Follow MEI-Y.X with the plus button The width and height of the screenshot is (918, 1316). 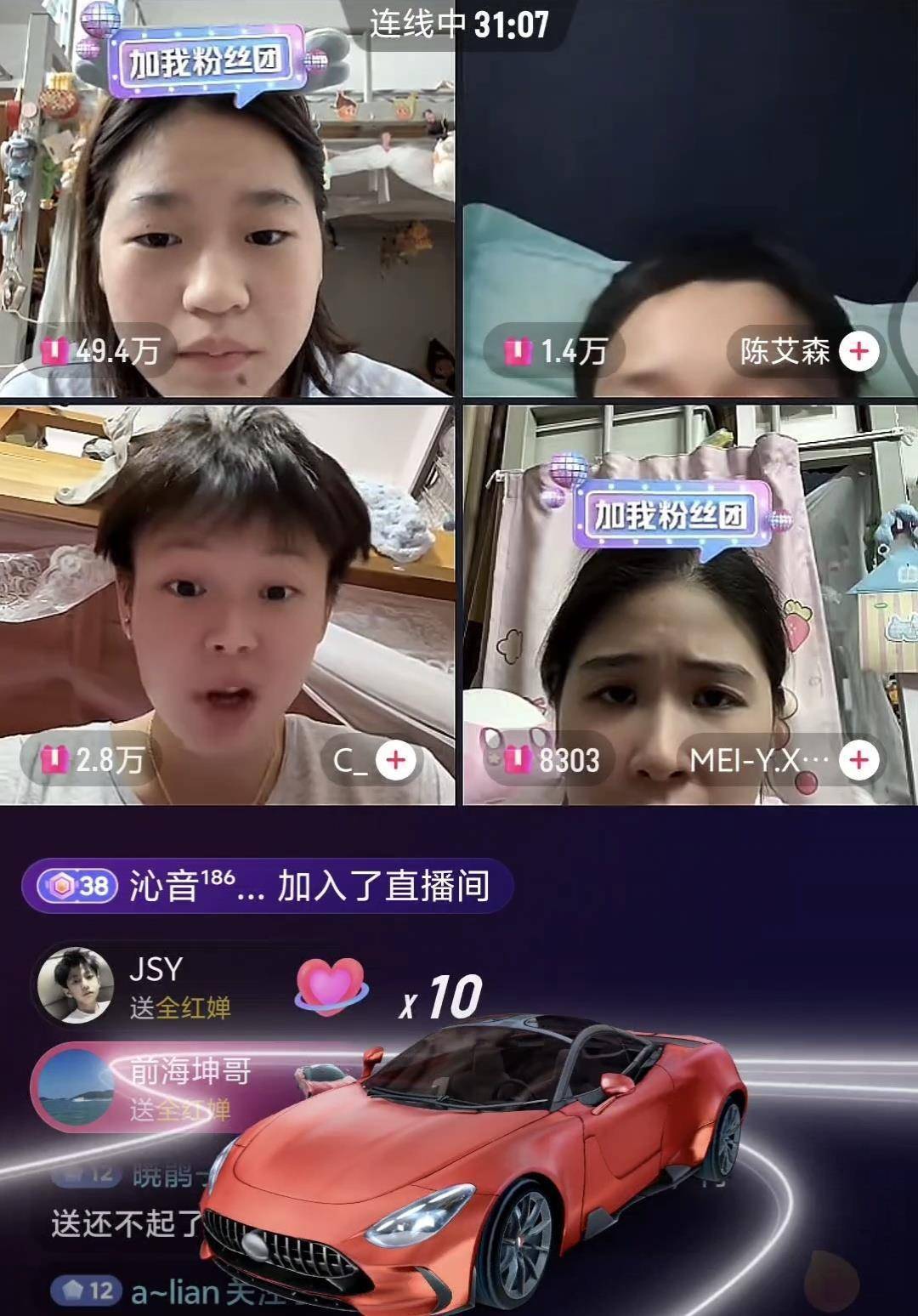tap(858, 760)
